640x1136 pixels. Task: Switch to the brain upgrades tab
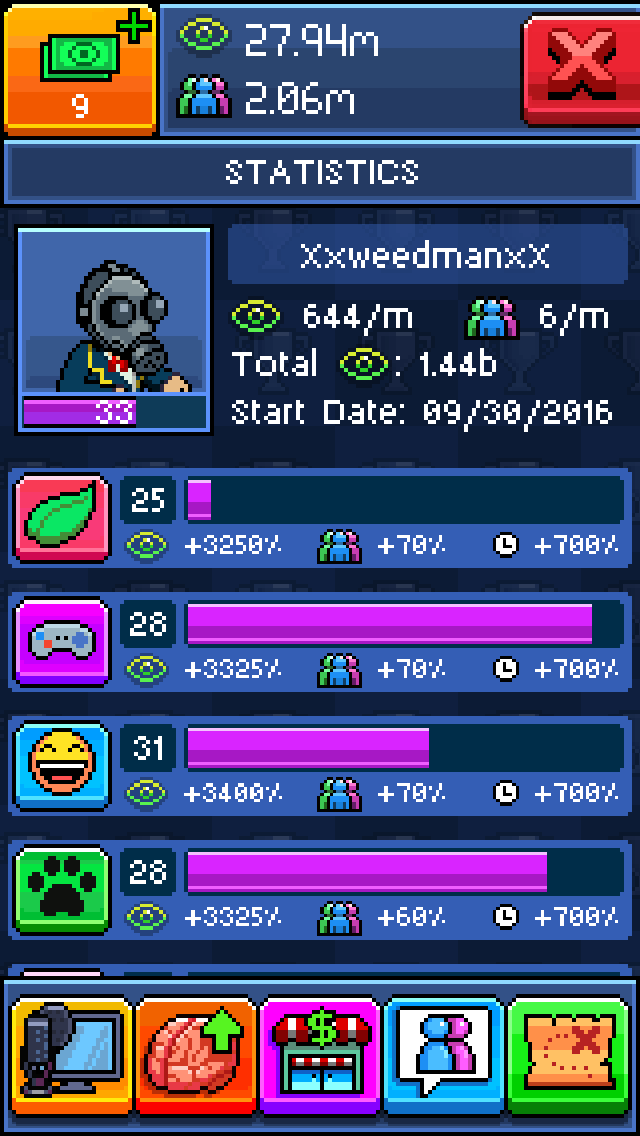196,1056
